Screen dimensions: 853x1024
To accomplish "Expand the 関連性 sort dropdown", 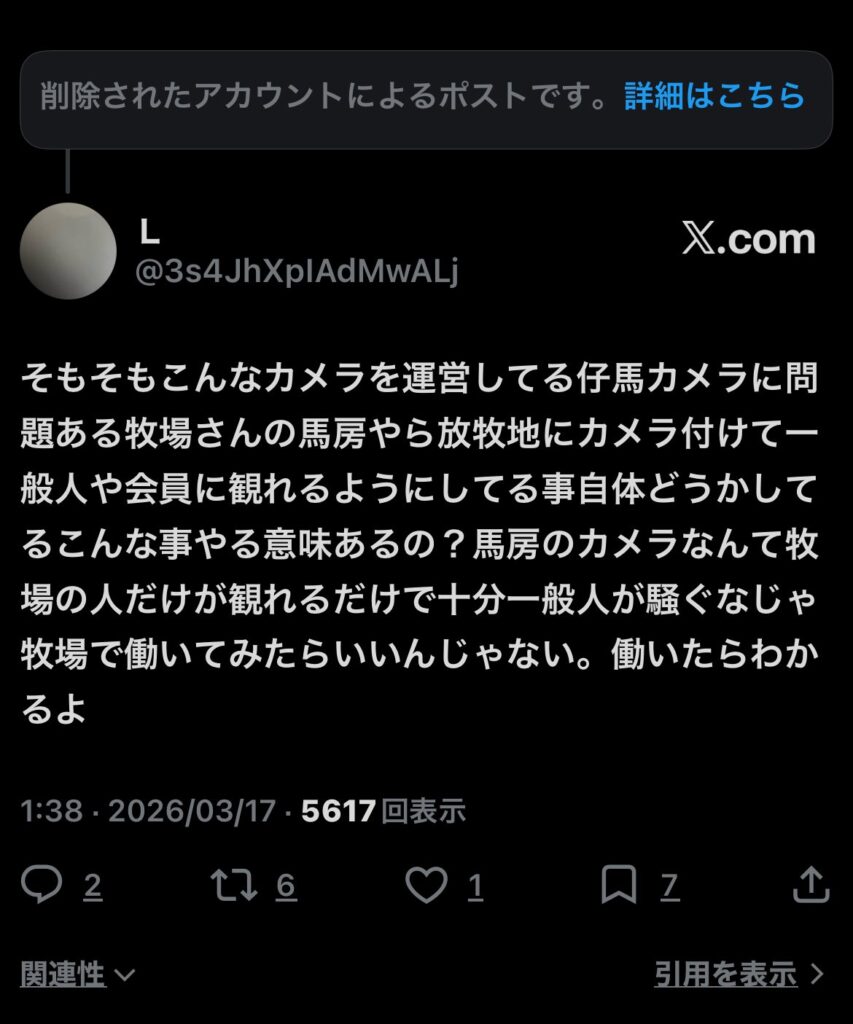I will pos(78,973).
